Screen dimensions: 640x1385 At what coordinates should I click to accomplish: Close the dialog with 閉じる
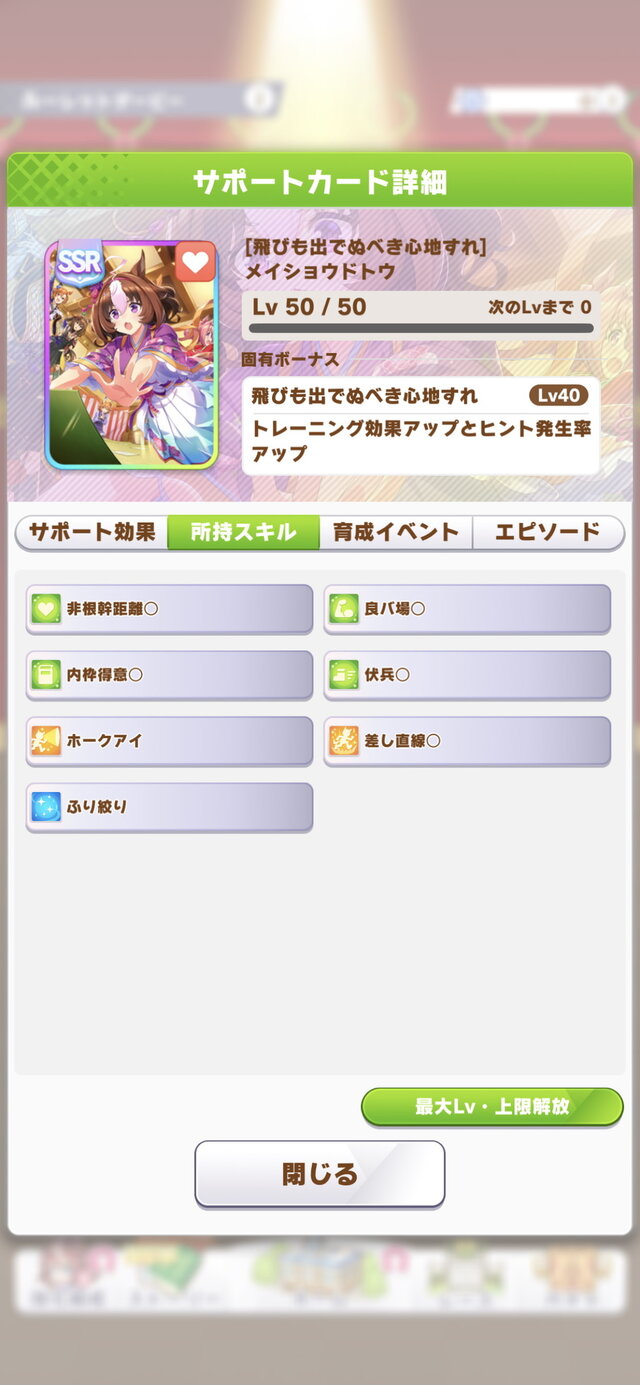(319, 1174)
